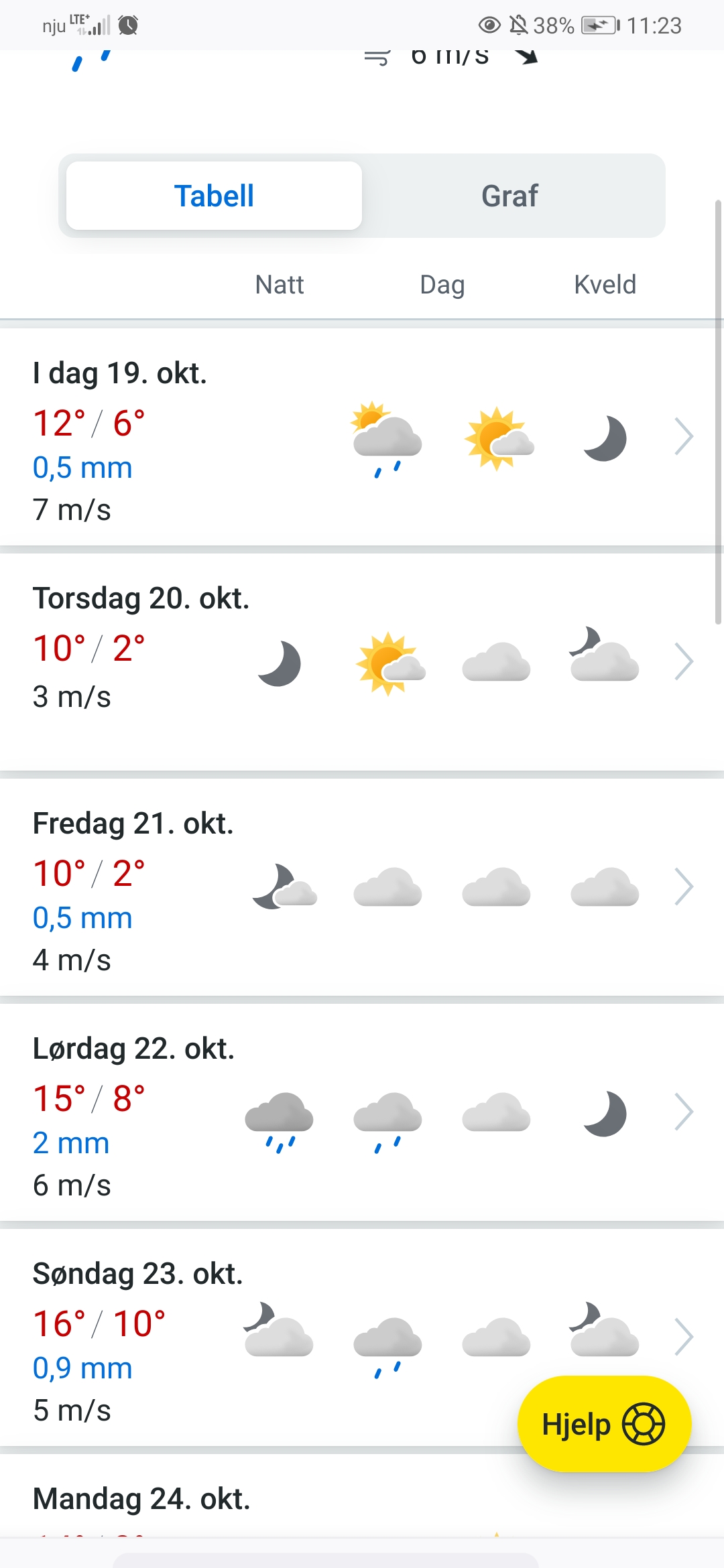
Task: Switch to the Graf view
Action: (x=509, y=196)
